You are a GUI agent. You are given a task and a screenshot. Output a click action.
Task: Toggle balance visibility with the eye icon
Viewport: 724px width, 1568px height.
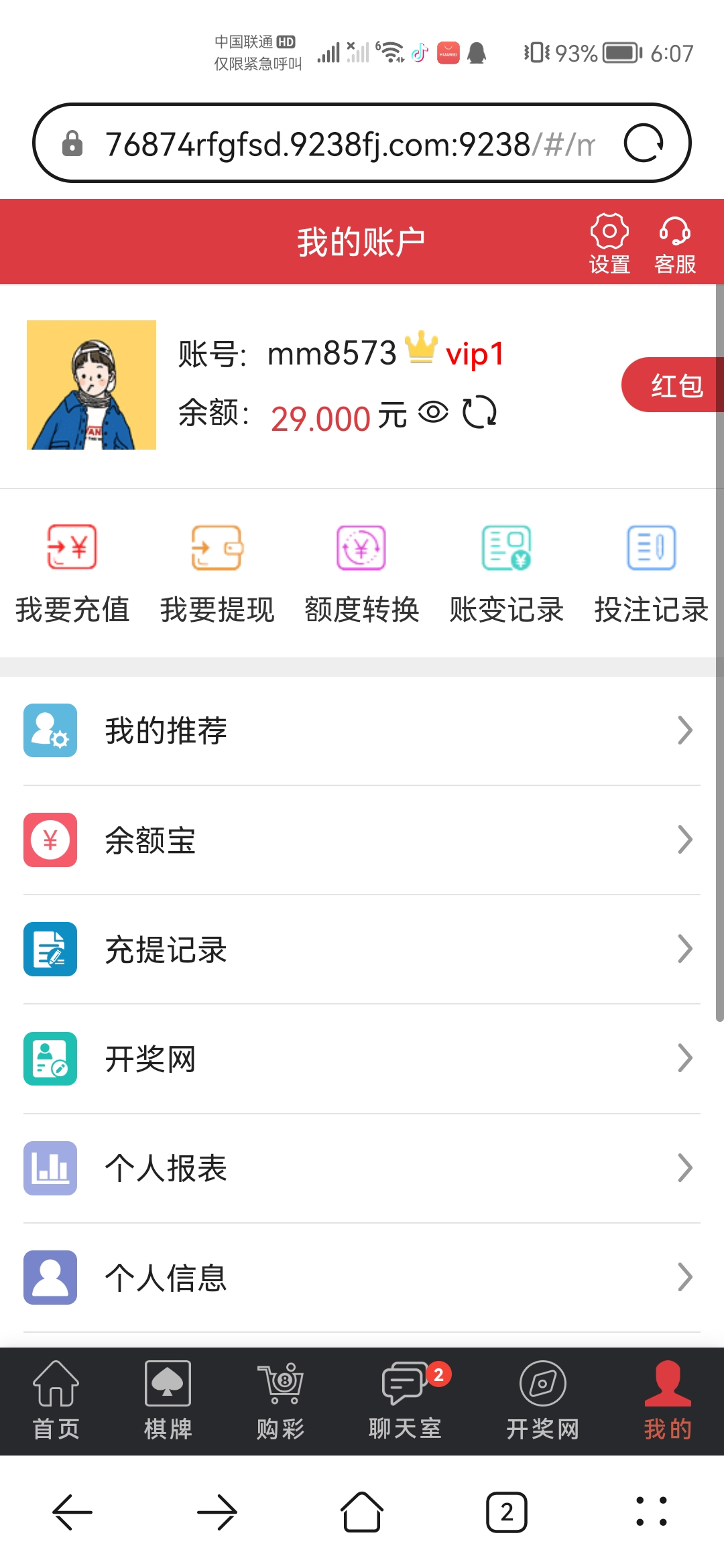pyautogui.click(x=433, y=411)
